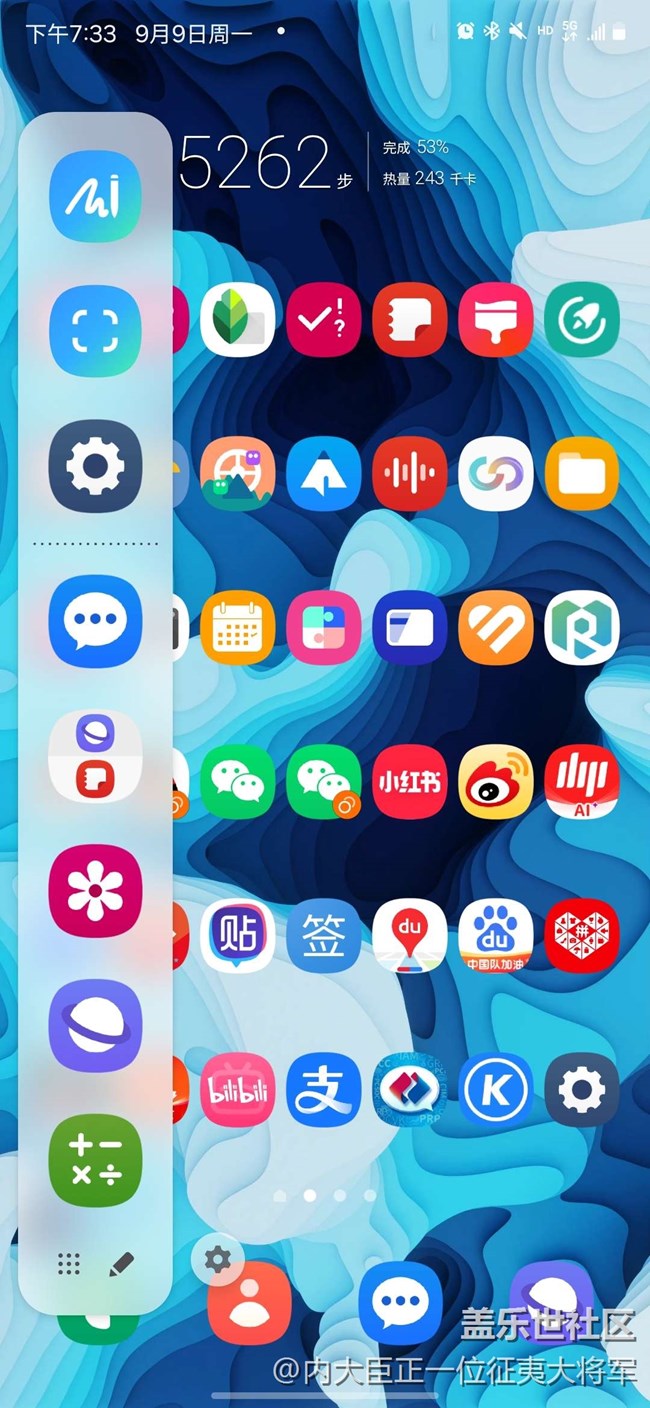Image resolution: width=650 pixels, height=1408 pixels.
Task: Open the Samsung Internet browser in the edge panel
Action: [x=95, y=1025]
